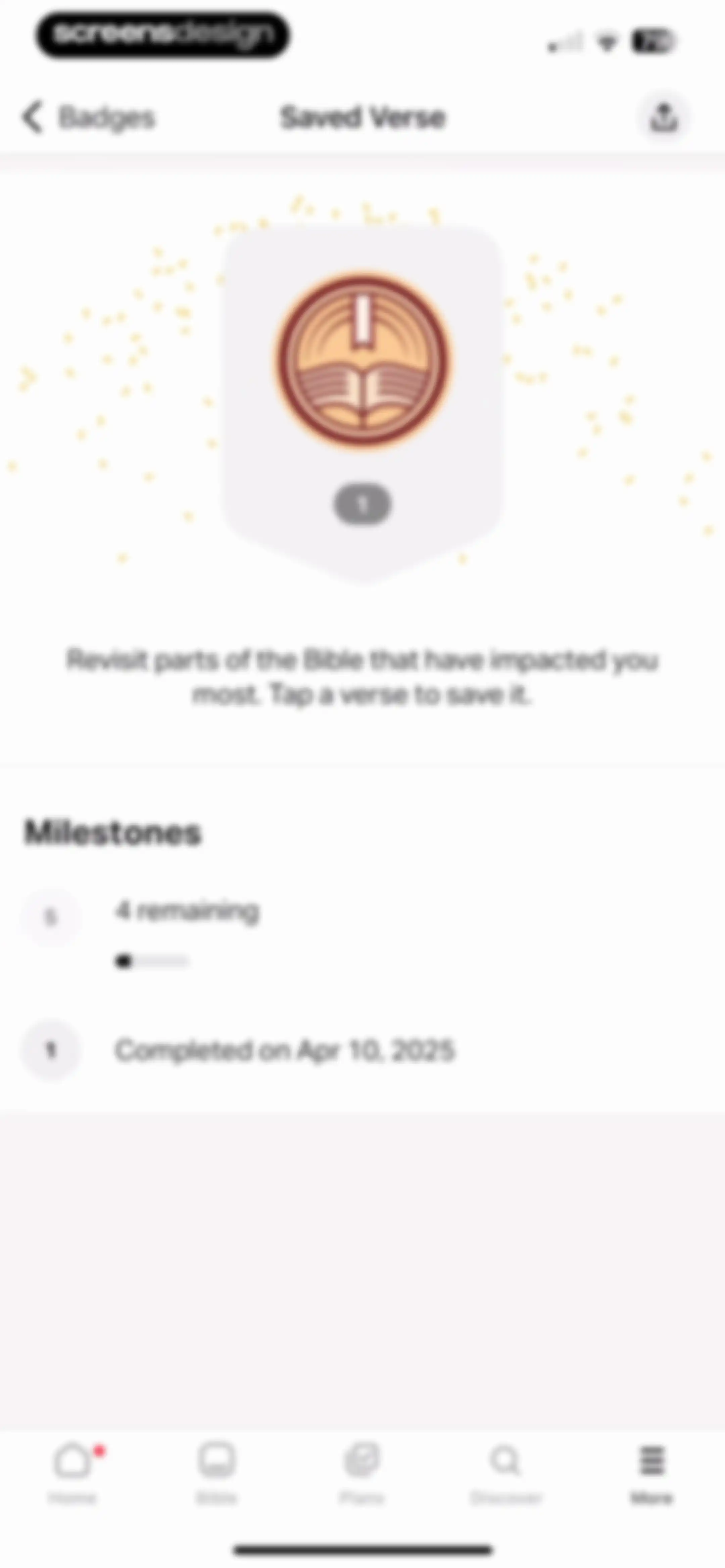The image size is (725, 1568).
Task: Switch to the Discover tab
Action: 506,1472
